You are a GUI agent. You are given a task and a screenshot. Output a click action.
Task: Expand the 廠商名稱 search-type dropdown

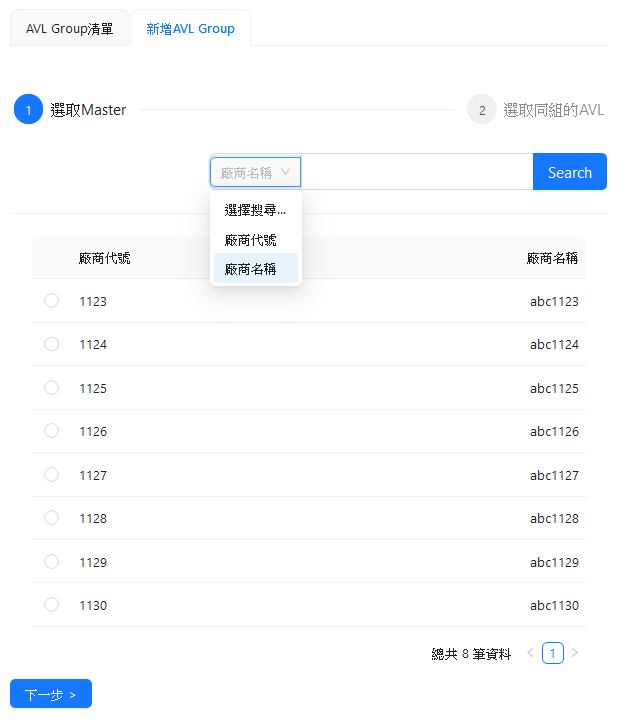(255, 172)
